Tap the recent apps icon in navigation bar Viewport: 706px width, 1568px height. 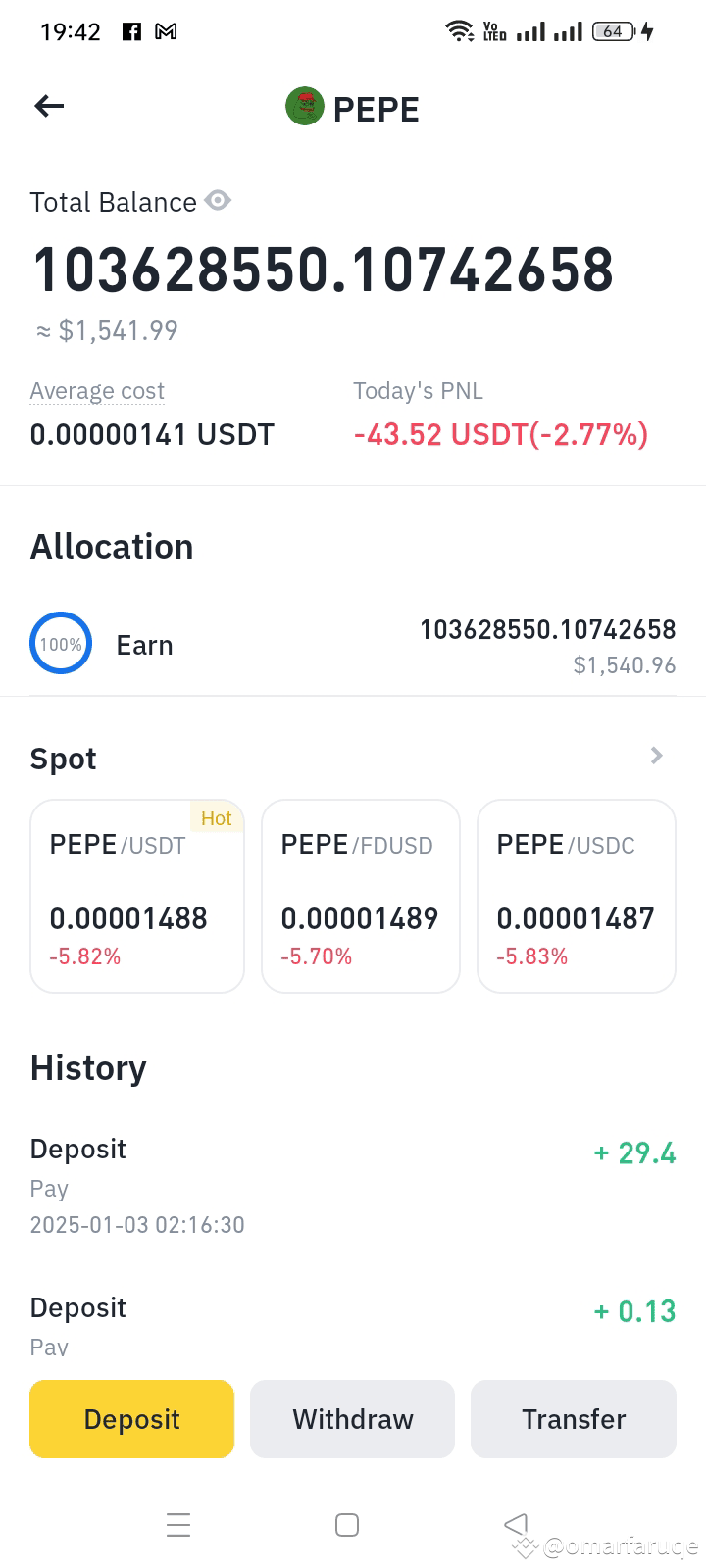point(177,1524)
